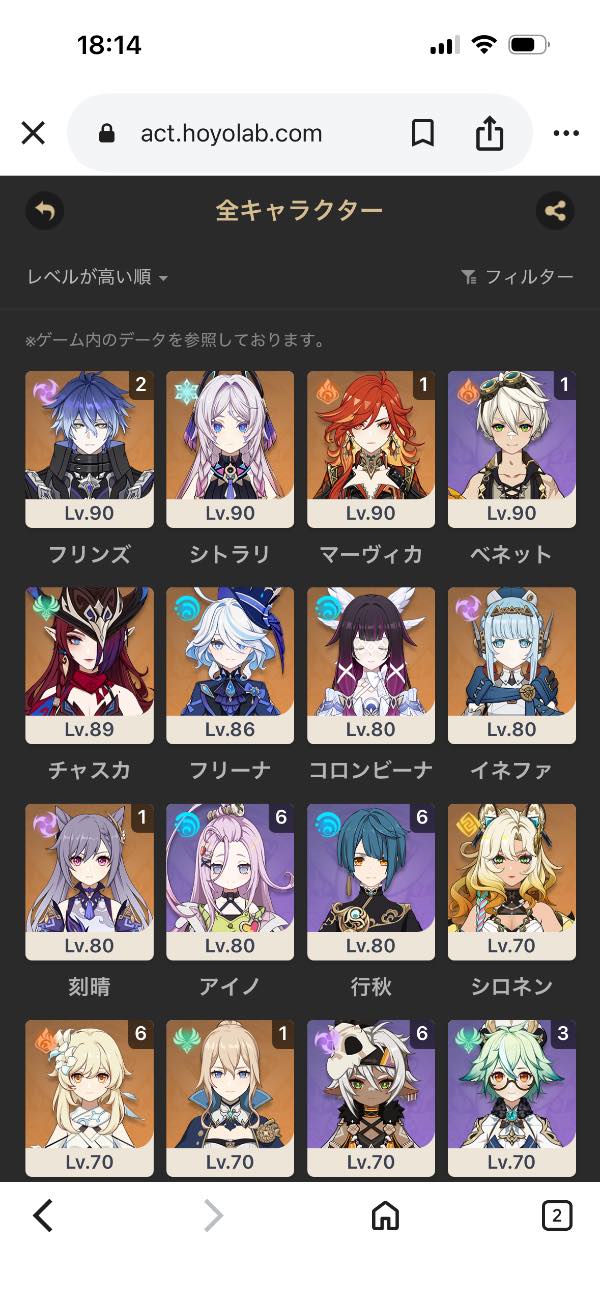This screenshot has height=1300, width=600.
Task: Open ベネット character card
Action: (512, 449)
